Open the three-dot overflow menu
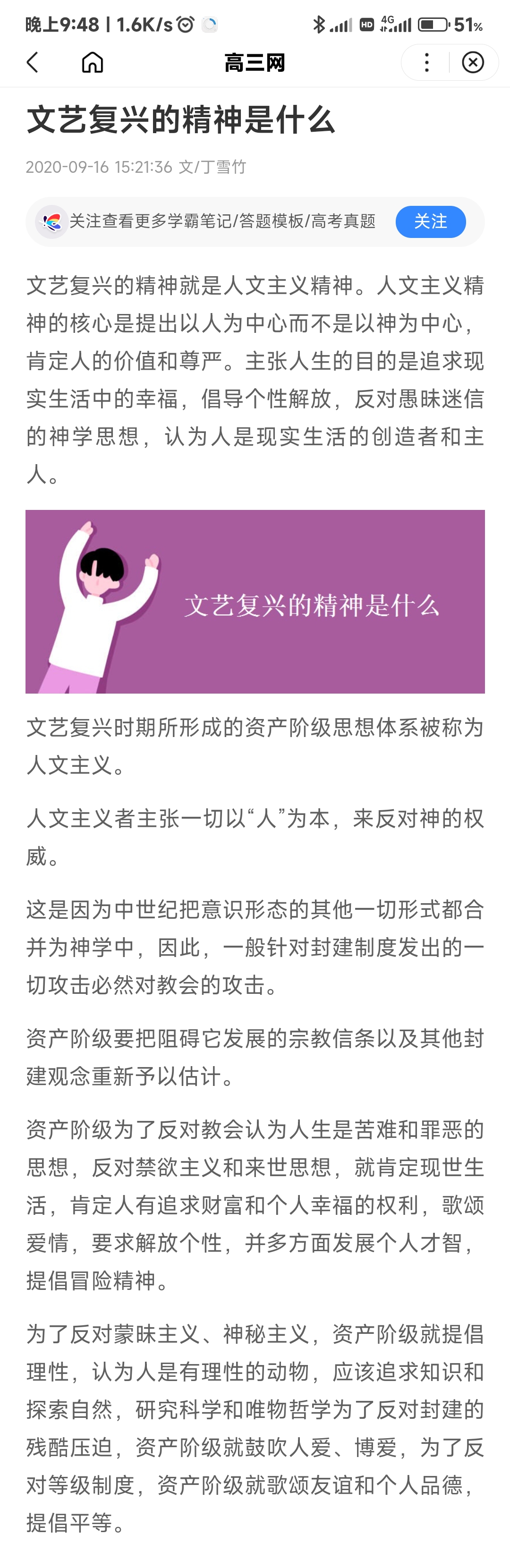 (x=426, y=62)
